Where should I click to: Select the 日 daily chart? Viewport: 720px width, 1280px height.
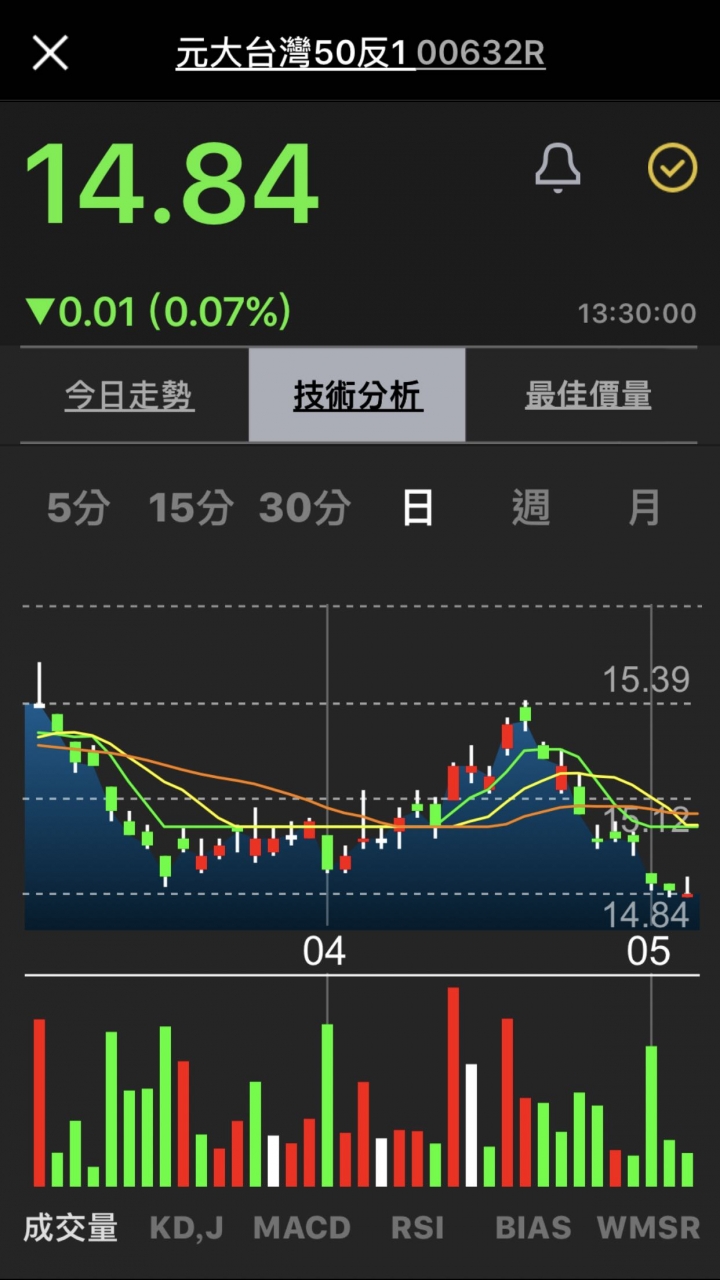pos(417,509)
